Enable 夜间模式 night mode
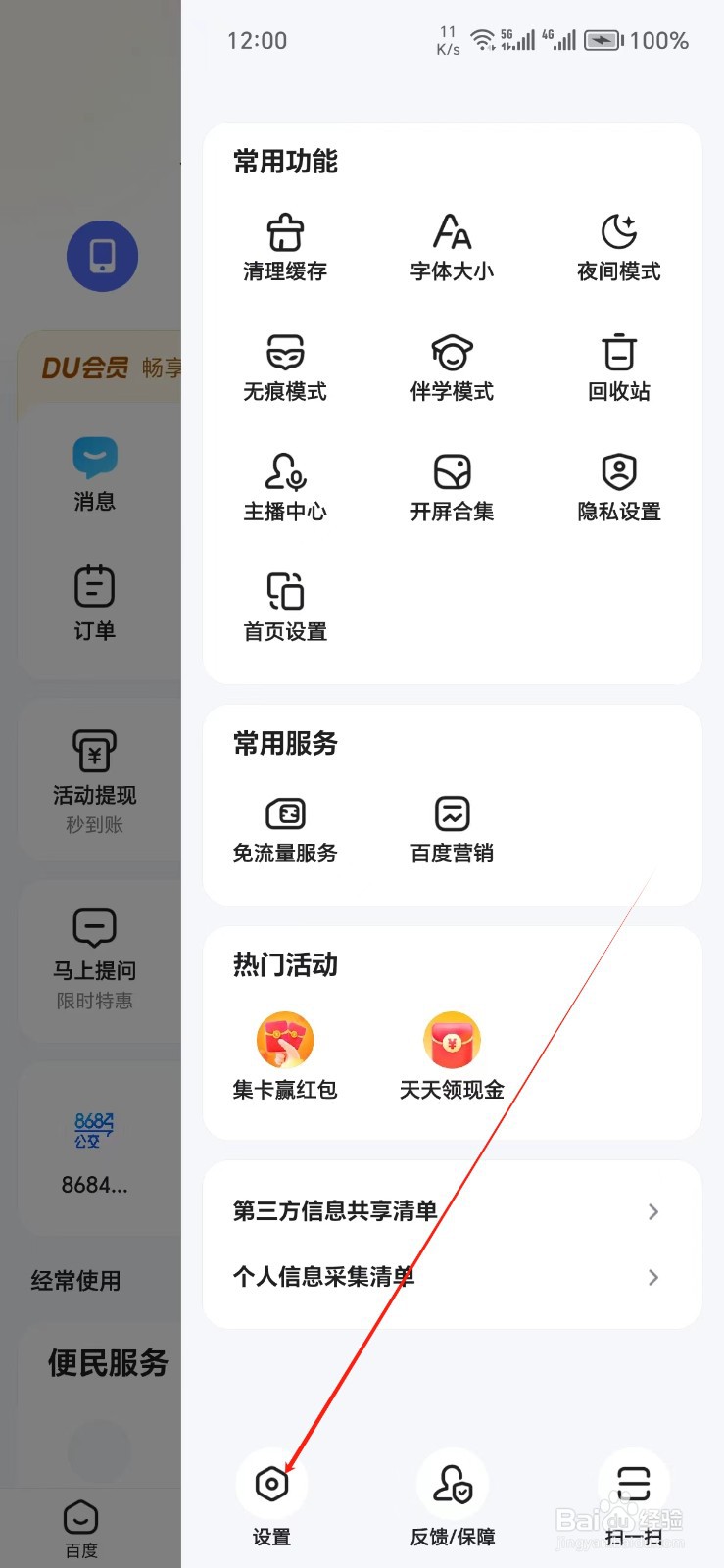 [x=617, y=247]
